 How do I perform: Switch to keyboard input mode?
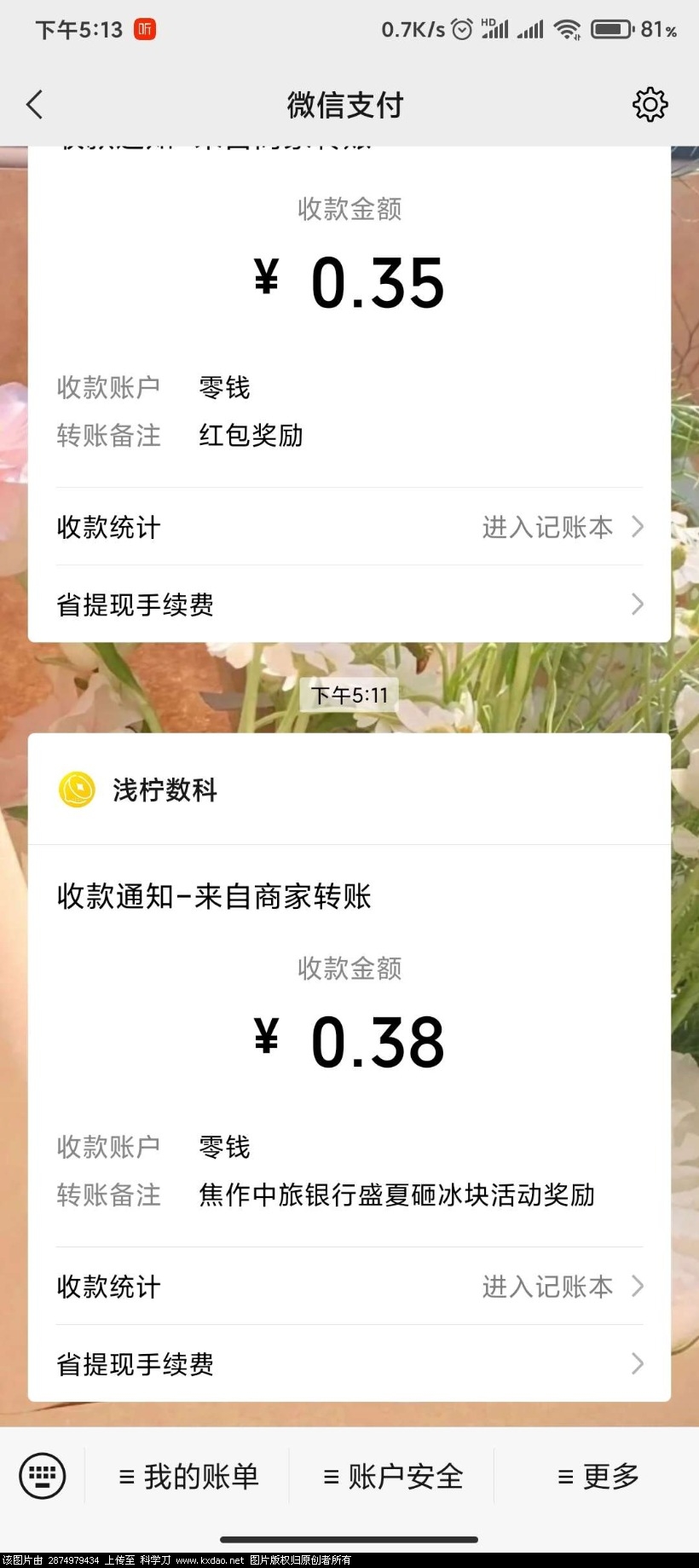(x=43, y=1476)
